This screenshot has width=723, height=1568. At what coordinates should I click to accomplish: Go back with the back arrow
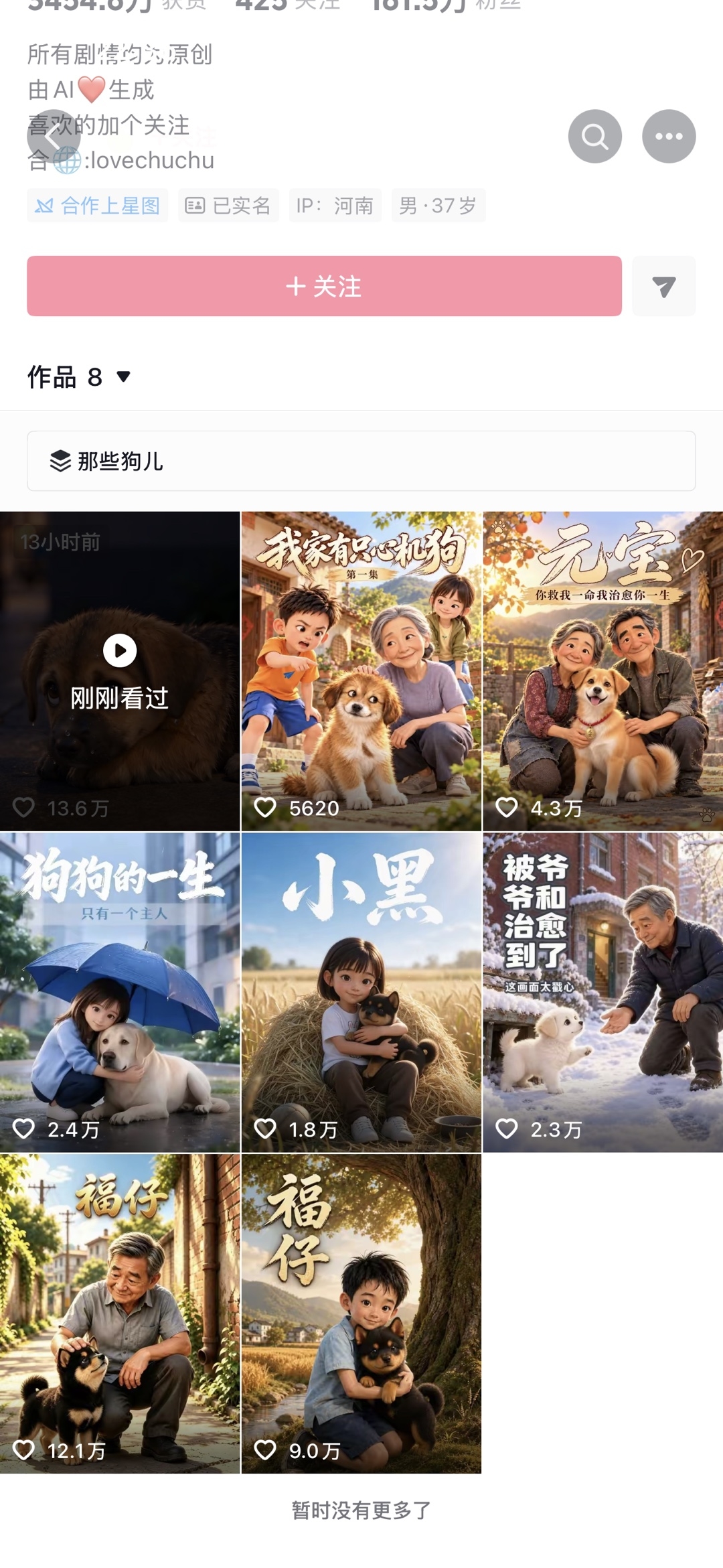[x=54, y=136]
